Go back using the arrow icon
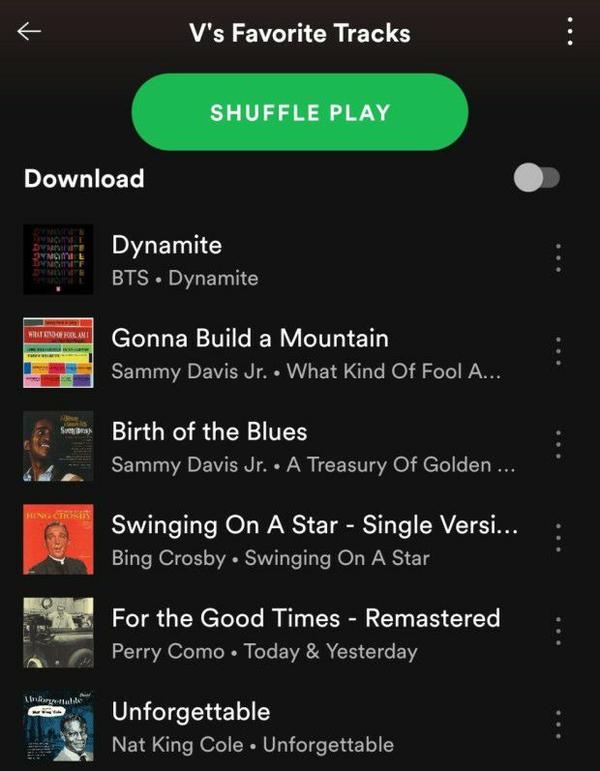Image resolution: width=600 pixels, height=771 pixels. (x=29, y=31)
